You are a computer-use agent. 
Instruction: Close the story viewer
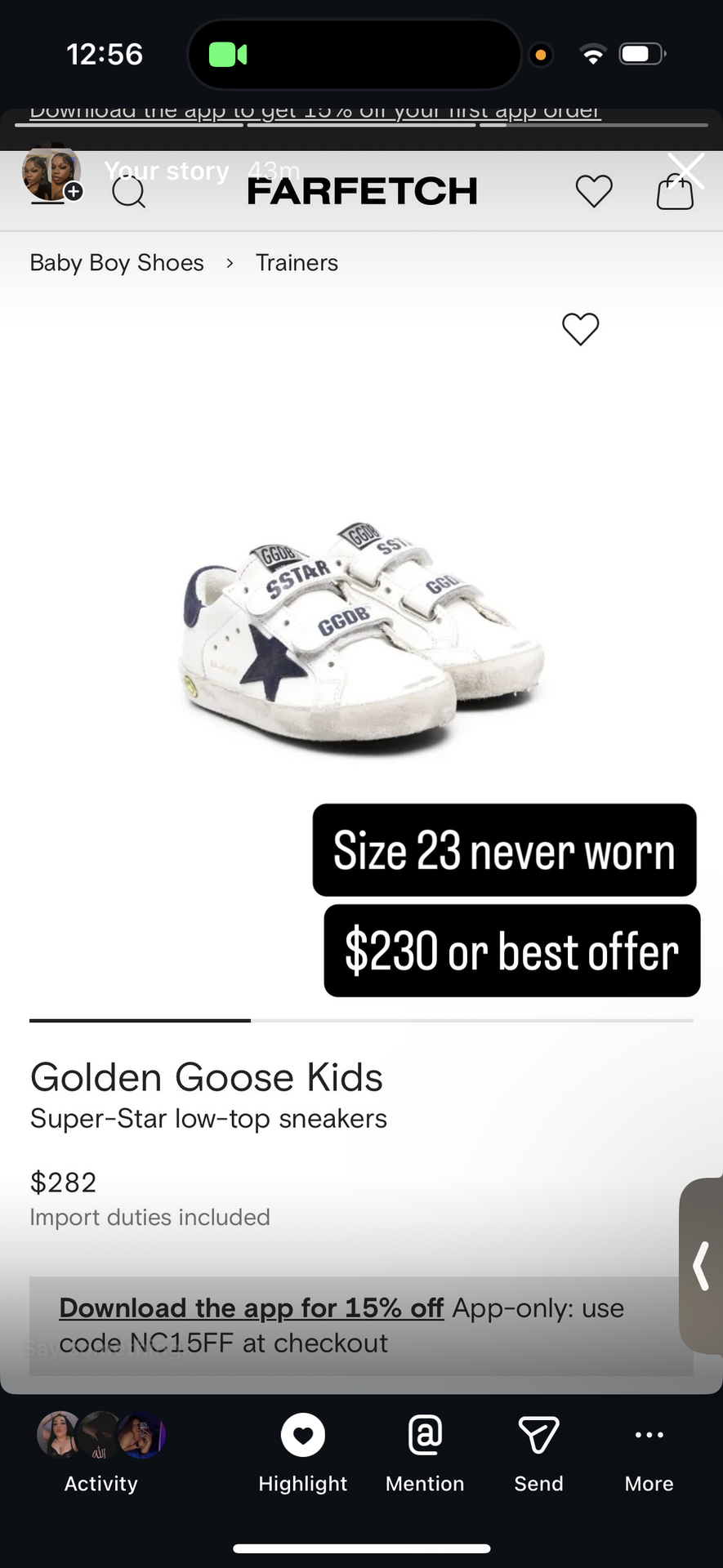click(685, 171)
